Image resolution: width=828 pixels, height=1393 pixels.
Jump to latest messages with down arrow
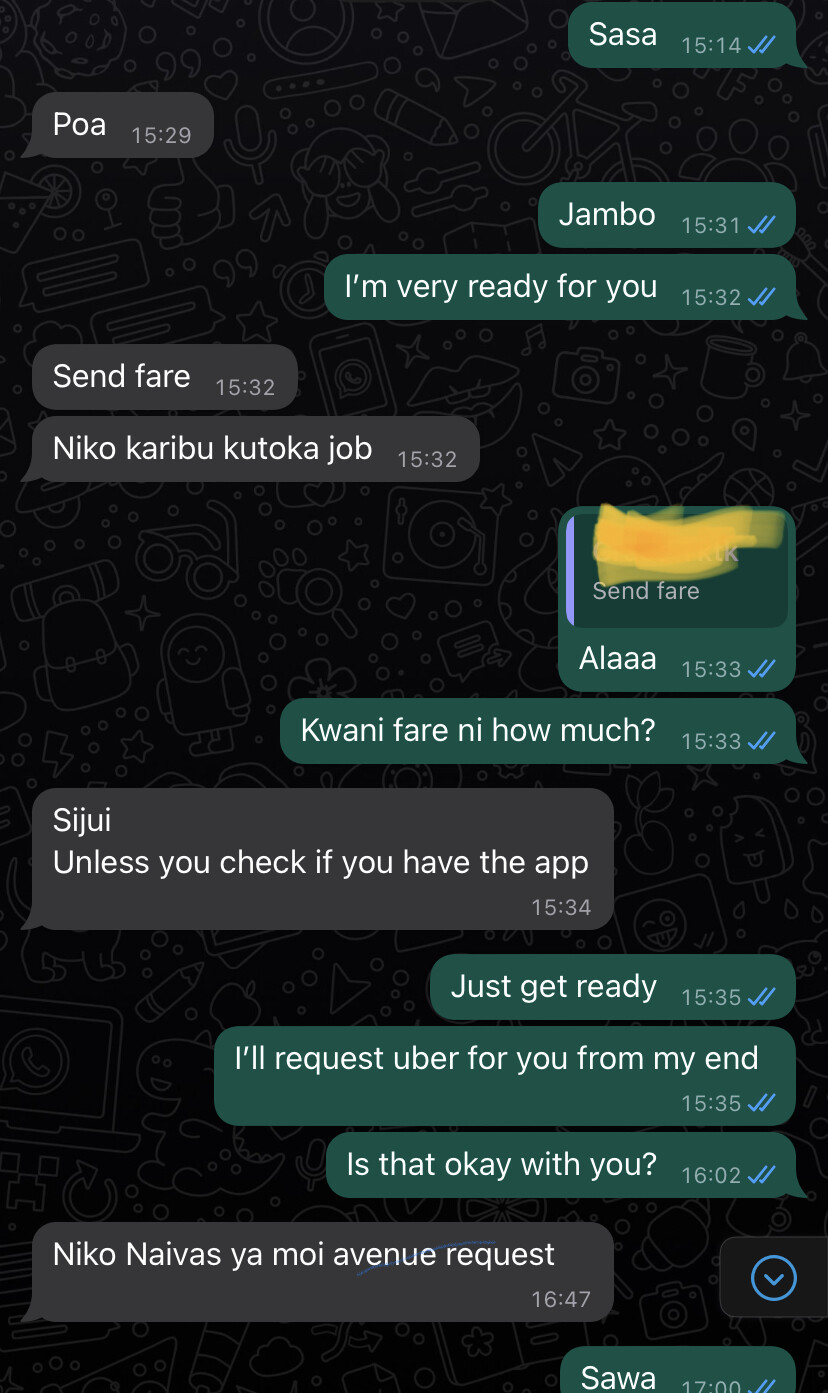pyautogui.click(x=773, y=1277)
